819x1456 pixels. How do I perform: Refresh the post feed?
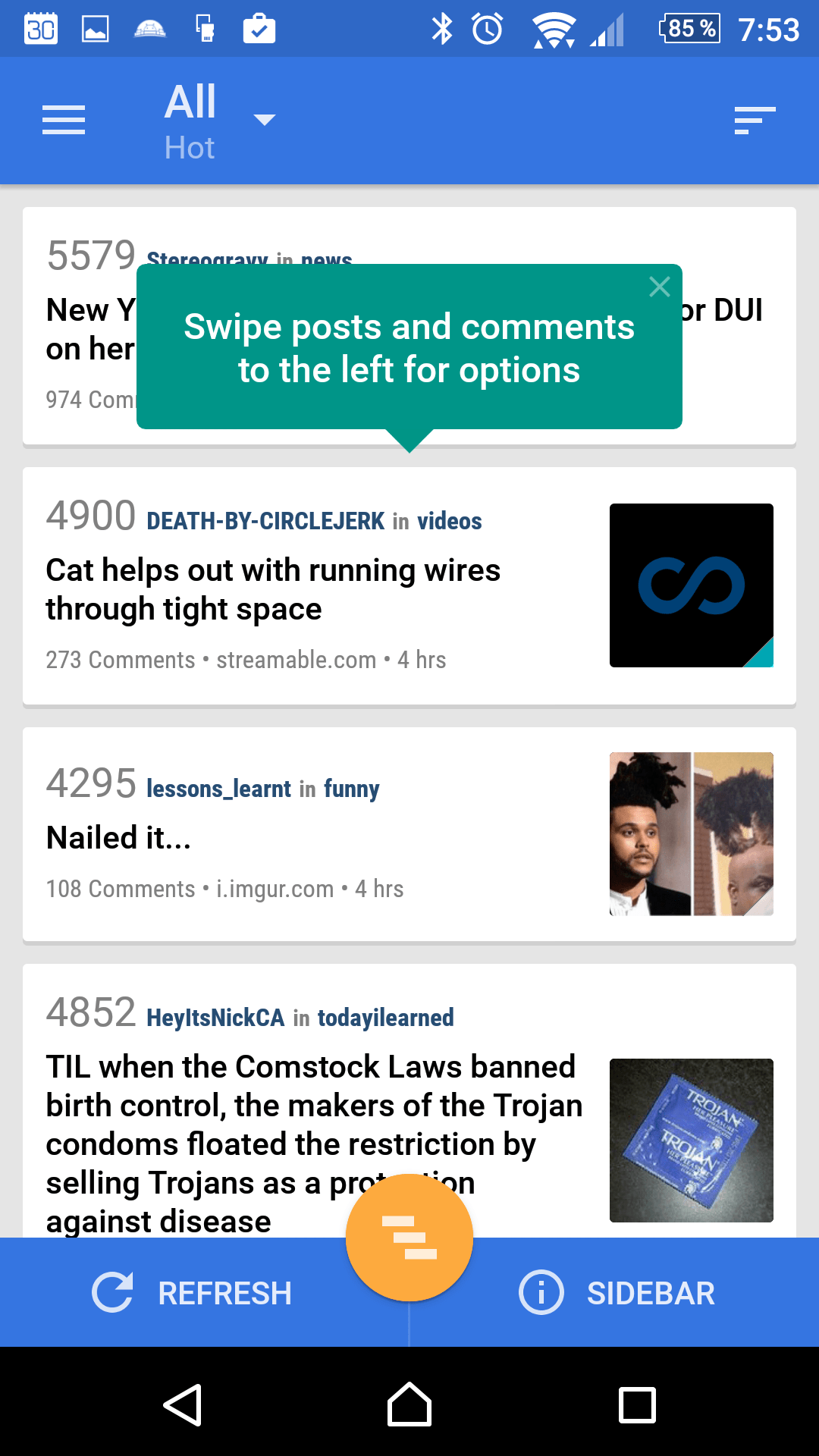point(193,1293)
